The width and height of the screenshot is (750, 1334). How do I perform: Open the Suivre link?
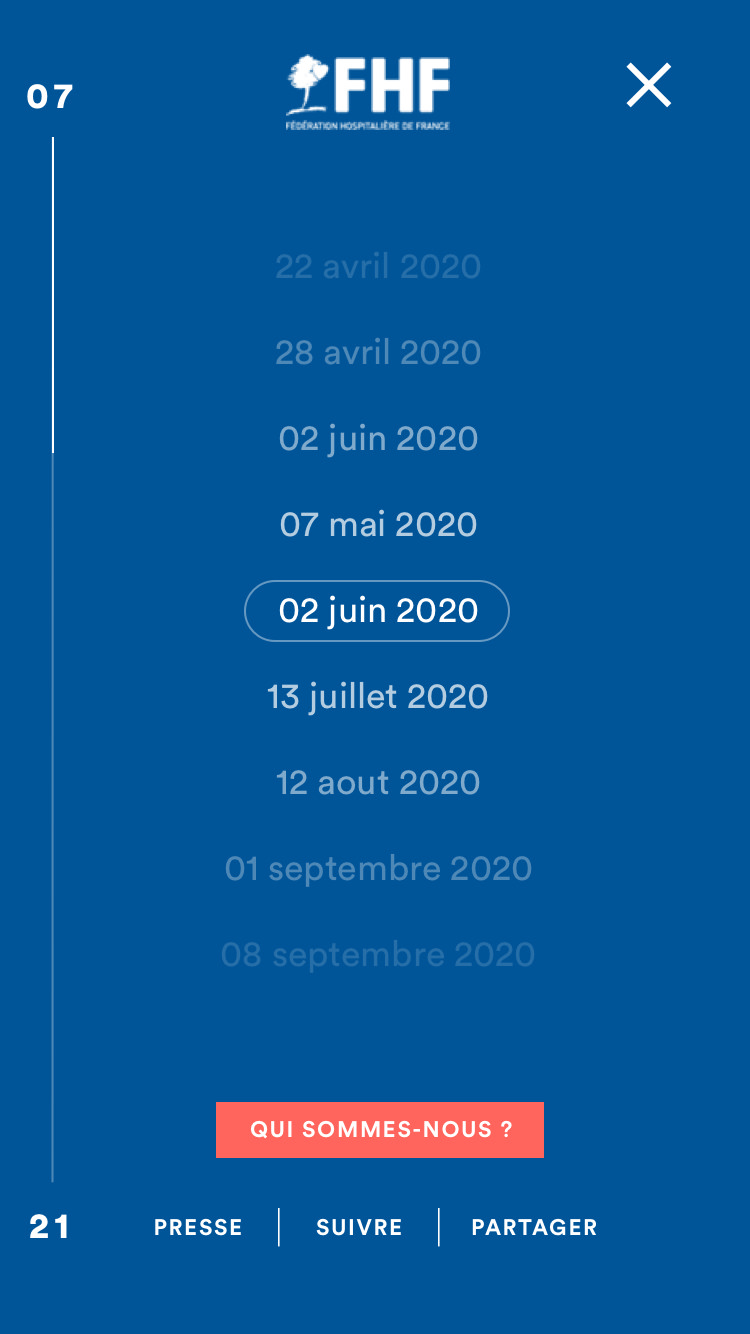click(359, 1228)
